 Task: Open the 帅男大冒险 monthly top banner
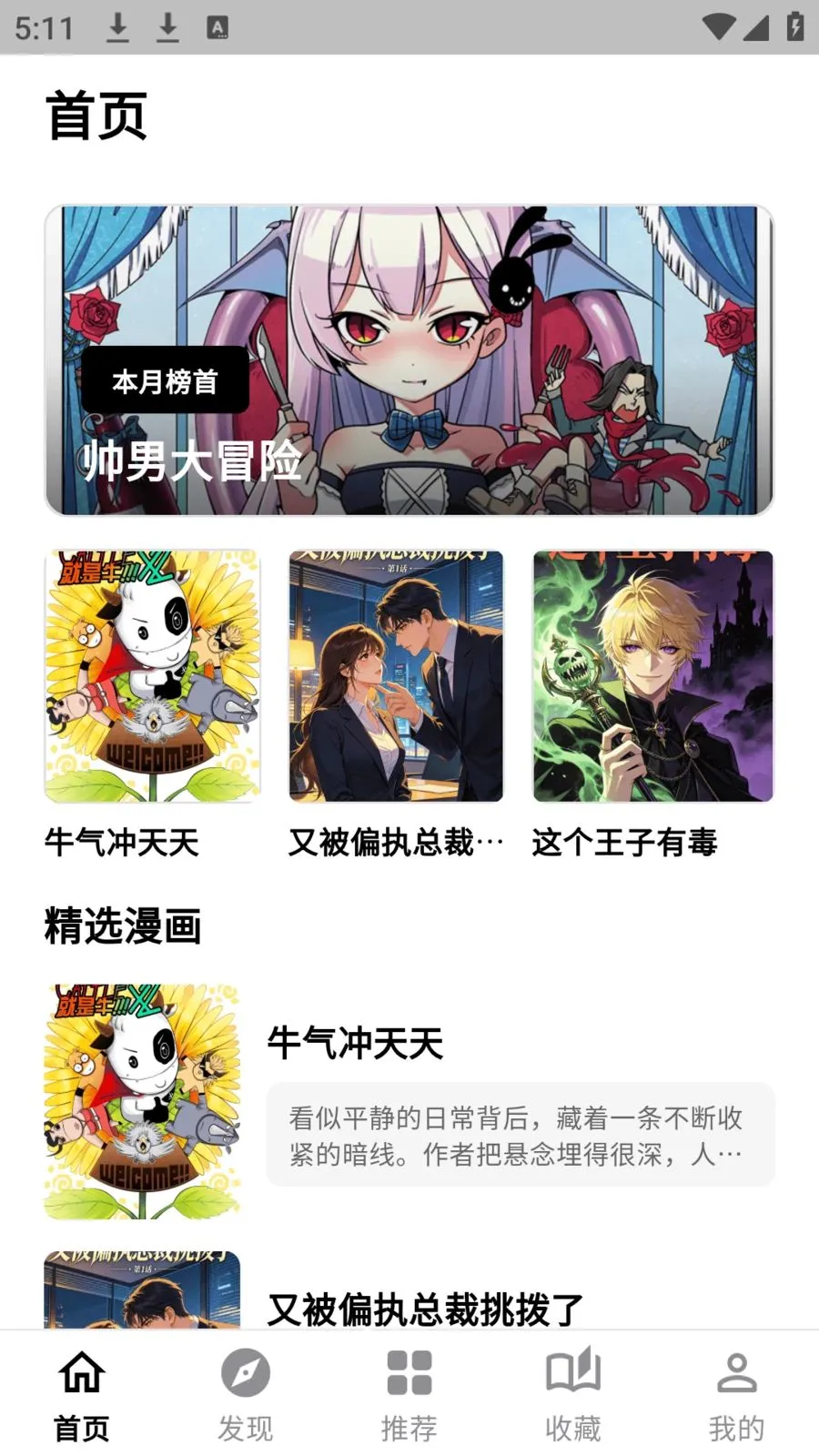pos(409,360)
